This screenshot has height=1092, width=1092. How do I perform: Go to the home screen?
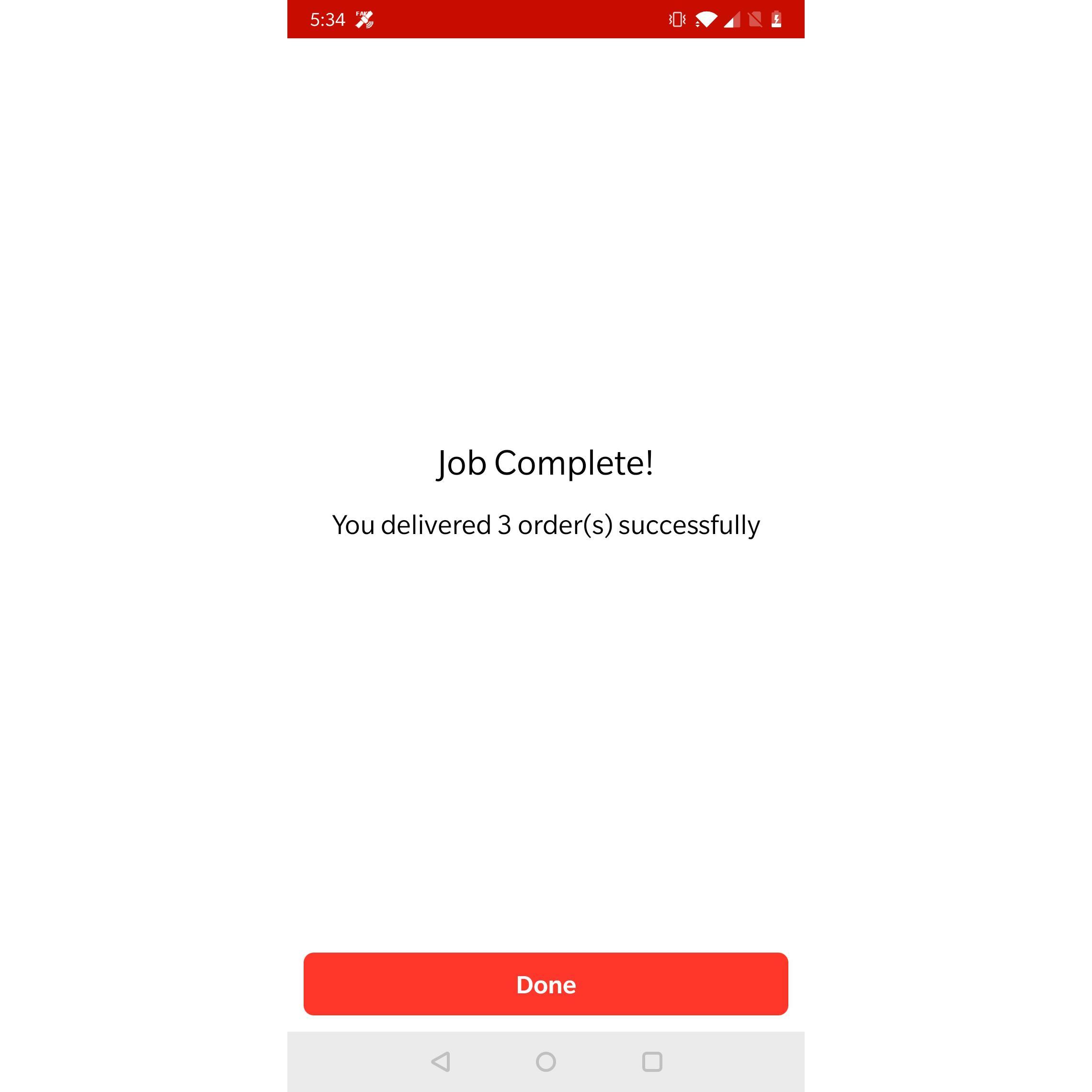[546, 1061]
